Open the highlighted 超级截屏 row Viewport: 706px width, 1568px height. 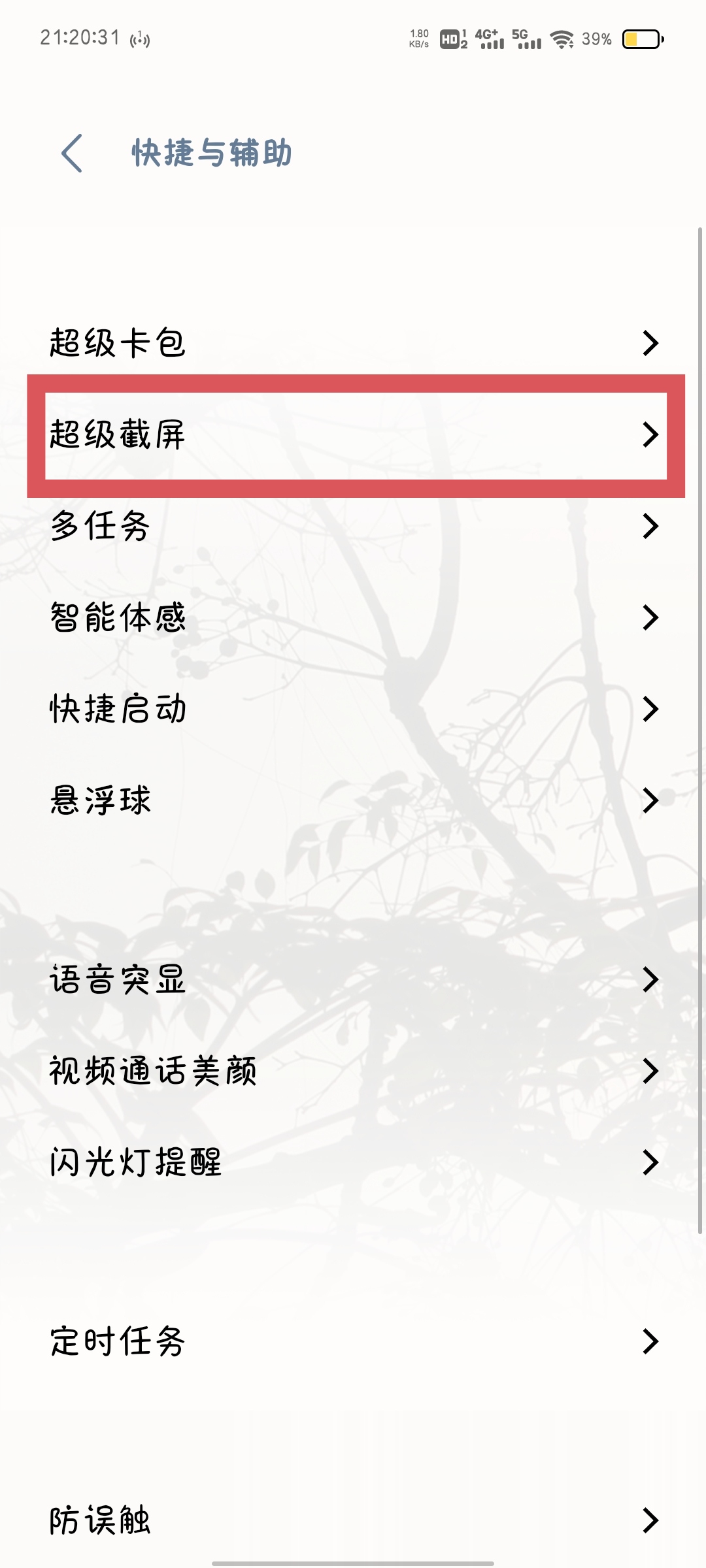353,434
